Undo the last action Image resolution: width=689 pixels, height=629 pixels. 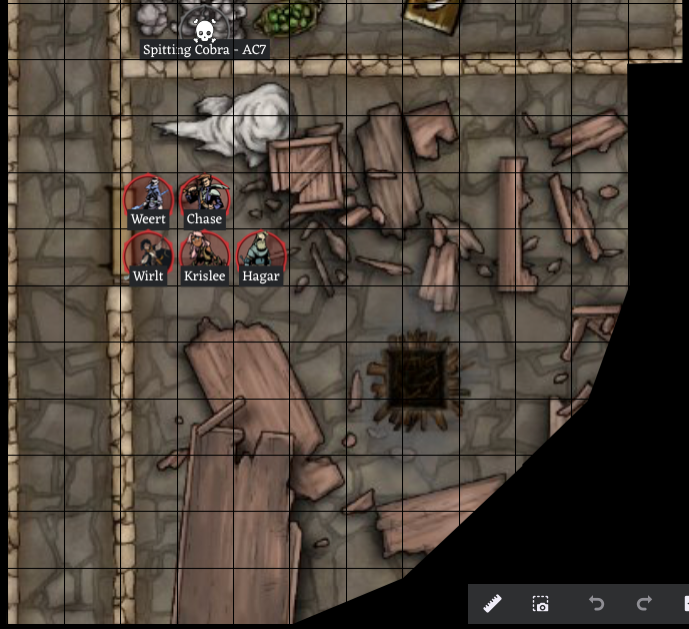click(596, 604)
